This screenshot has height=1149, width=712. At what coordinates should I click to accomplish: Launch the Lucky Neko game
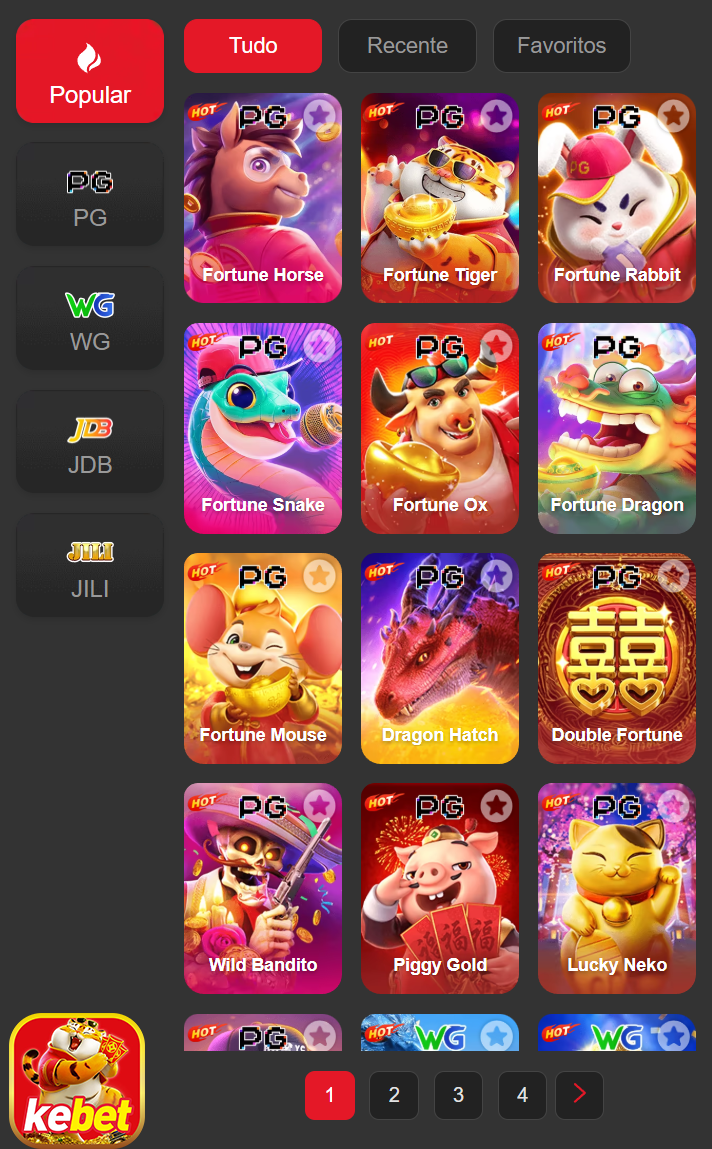coord(617,888)
